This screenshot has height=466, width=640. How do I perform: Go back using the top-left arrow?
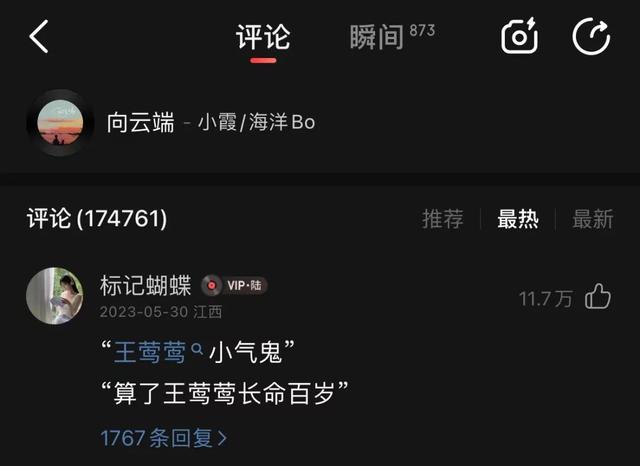coord(39,36)
